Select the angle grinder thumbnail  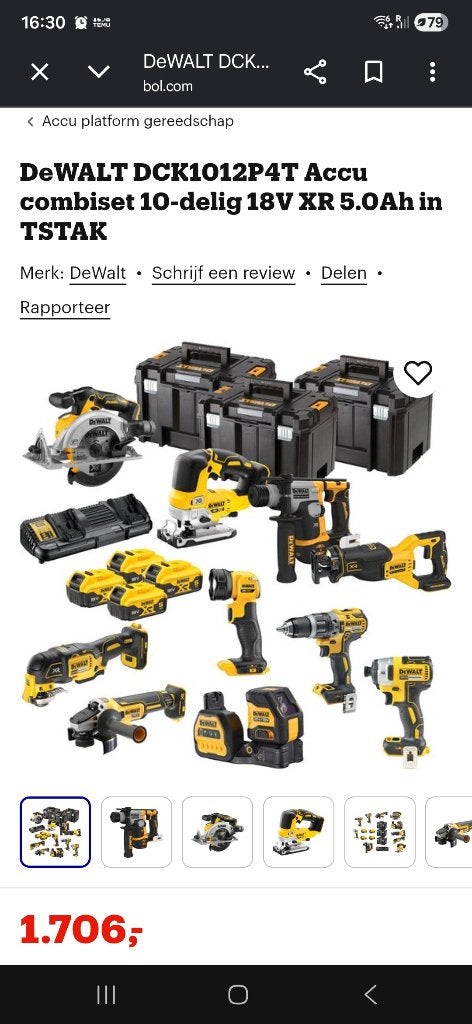pos(450,832)
